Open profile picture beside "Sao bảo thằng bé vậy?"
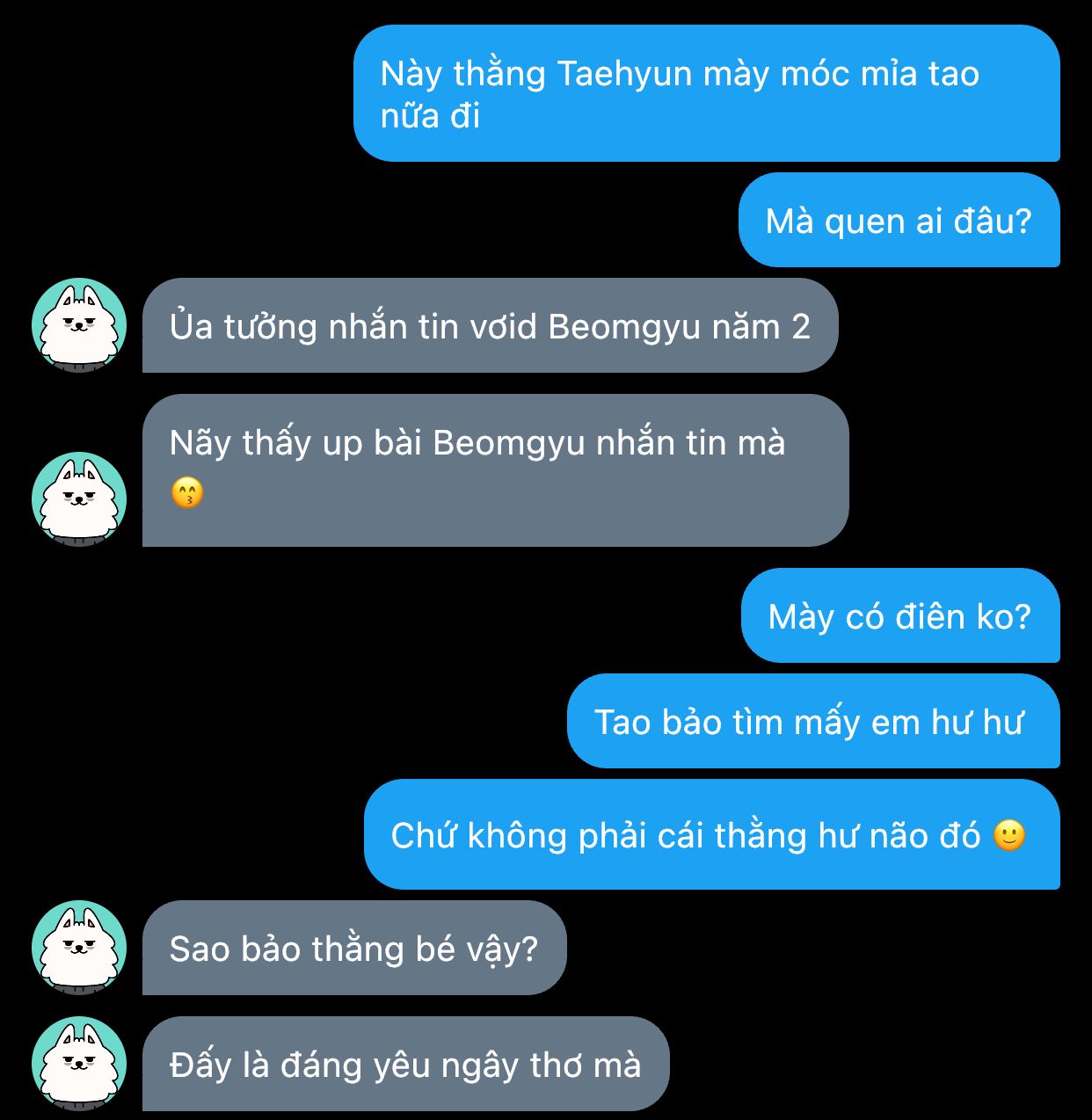The width and height of the screenshot is (1092, 1120). 79,948
